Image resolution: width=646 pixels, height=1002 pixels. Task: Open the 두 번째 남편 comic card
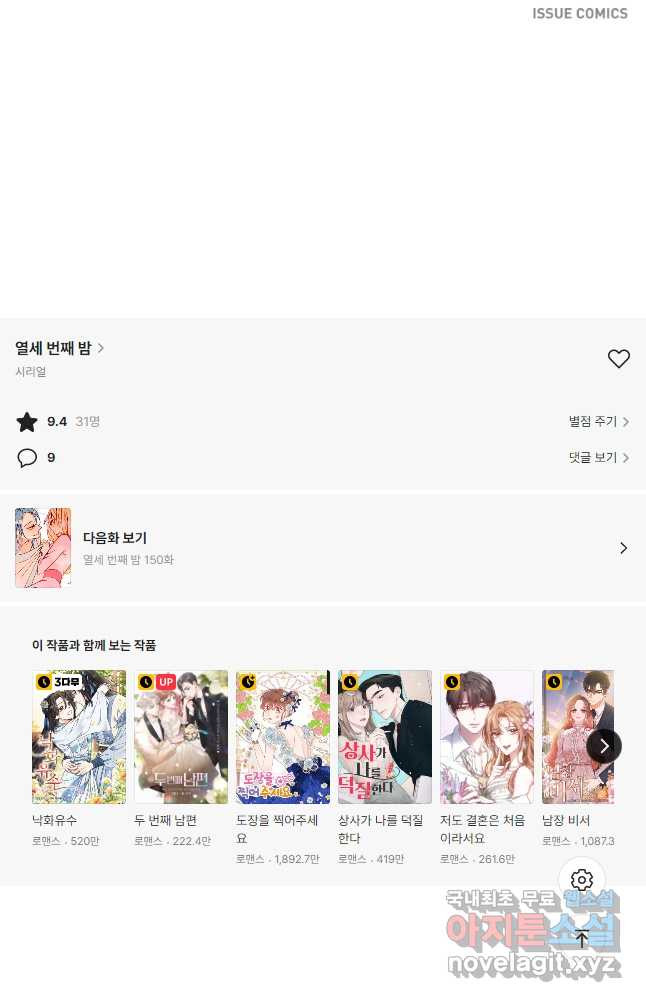181,737
